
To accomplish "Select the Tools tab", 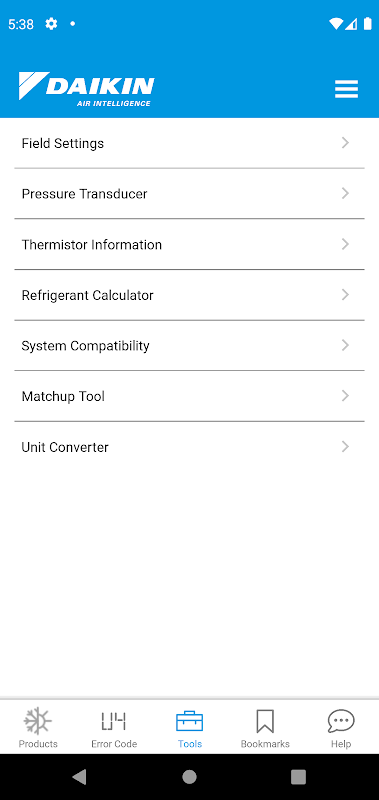I will (190, 728).
